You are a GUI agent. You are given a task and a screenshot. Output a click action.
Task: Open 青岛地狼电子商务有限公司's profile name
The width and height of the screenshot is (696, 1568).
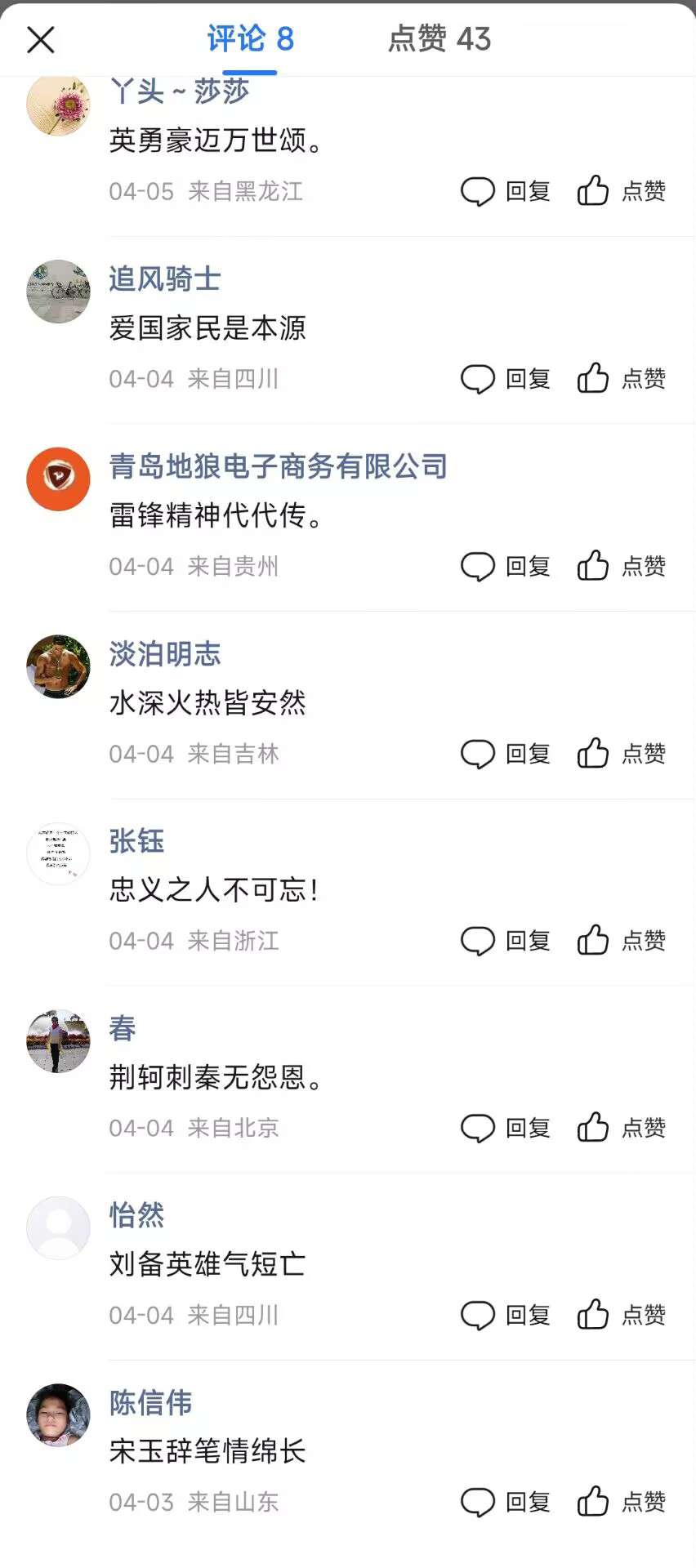point(279,466)
